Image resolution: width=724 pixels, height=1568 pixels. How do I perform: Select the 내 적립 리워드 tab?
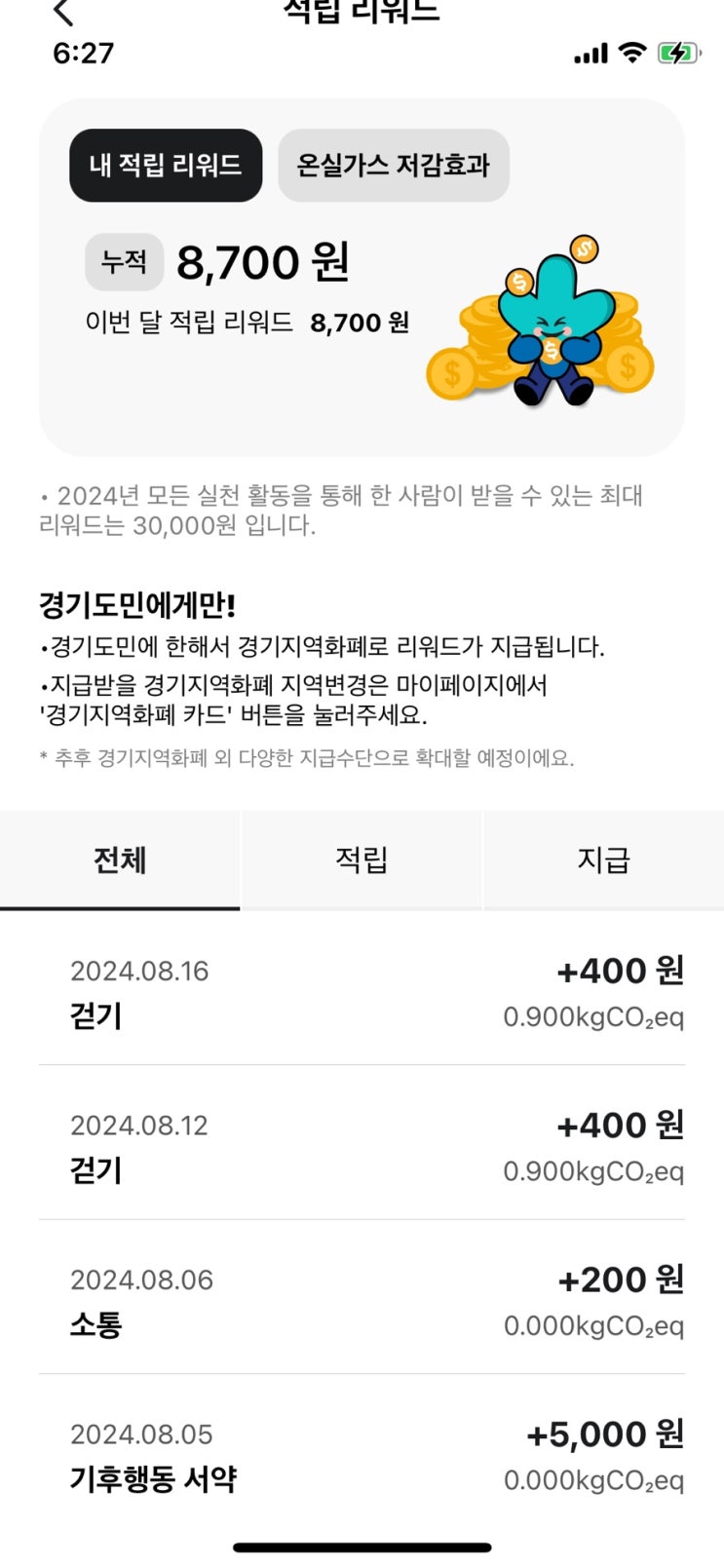(x=166, y=166)
